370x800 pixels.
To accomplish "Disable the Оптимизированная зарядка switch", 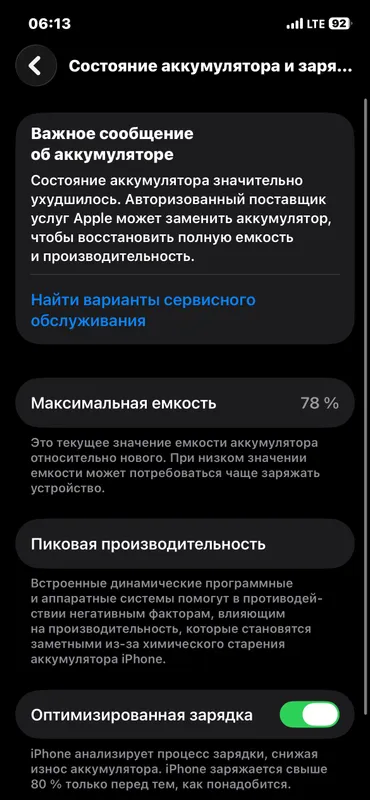I will point(309,714).
